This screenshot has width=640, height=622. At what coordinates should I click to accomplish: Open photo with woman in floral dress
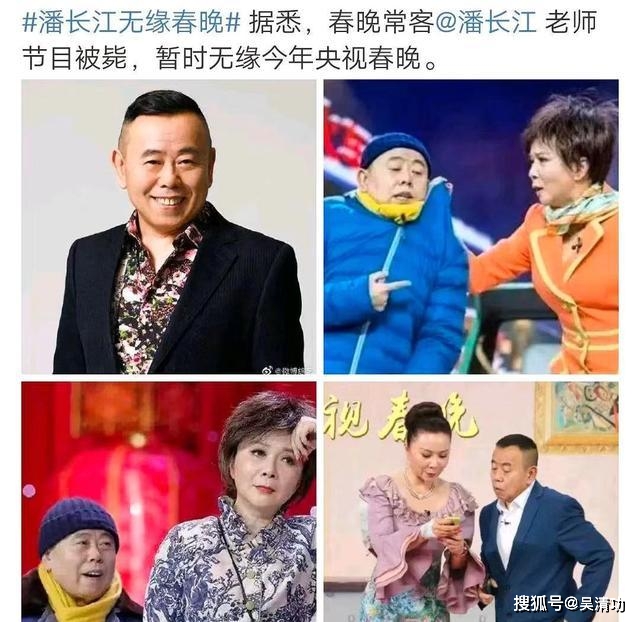(x=168, y=500)
